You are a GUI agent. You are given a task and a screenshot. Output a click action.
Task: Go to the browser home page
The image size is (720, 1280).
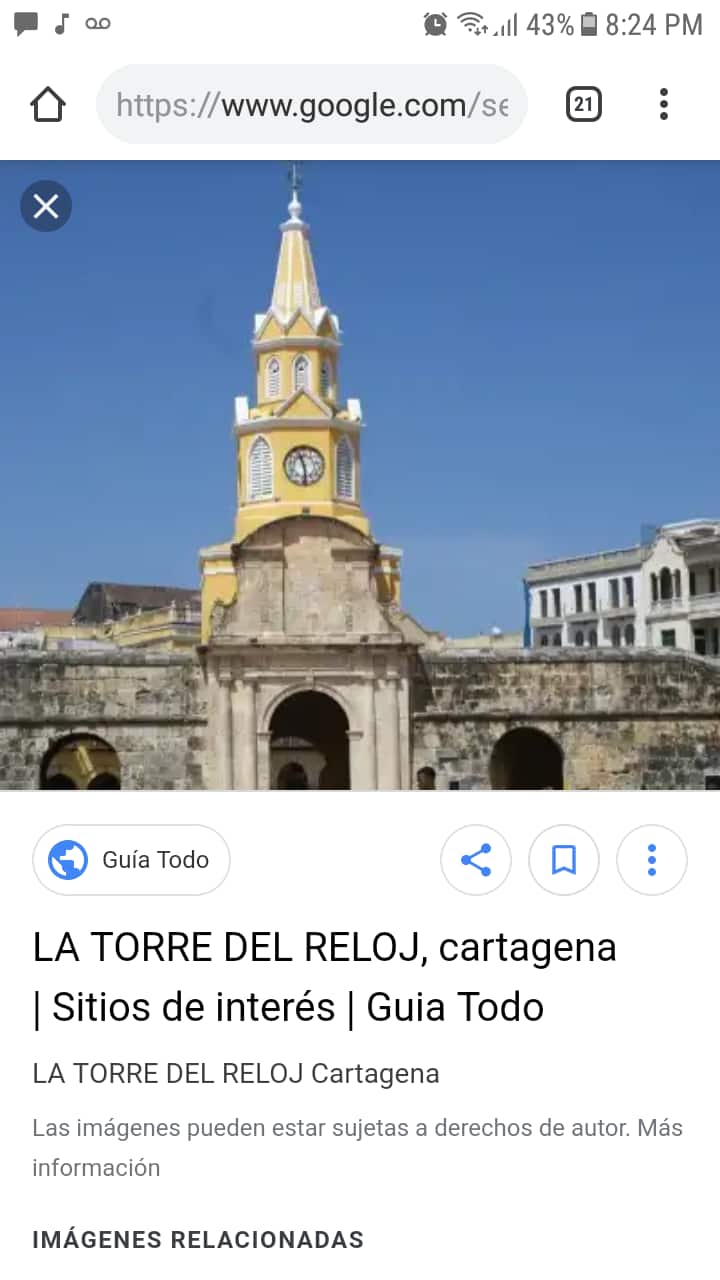[x=48, y=104]
